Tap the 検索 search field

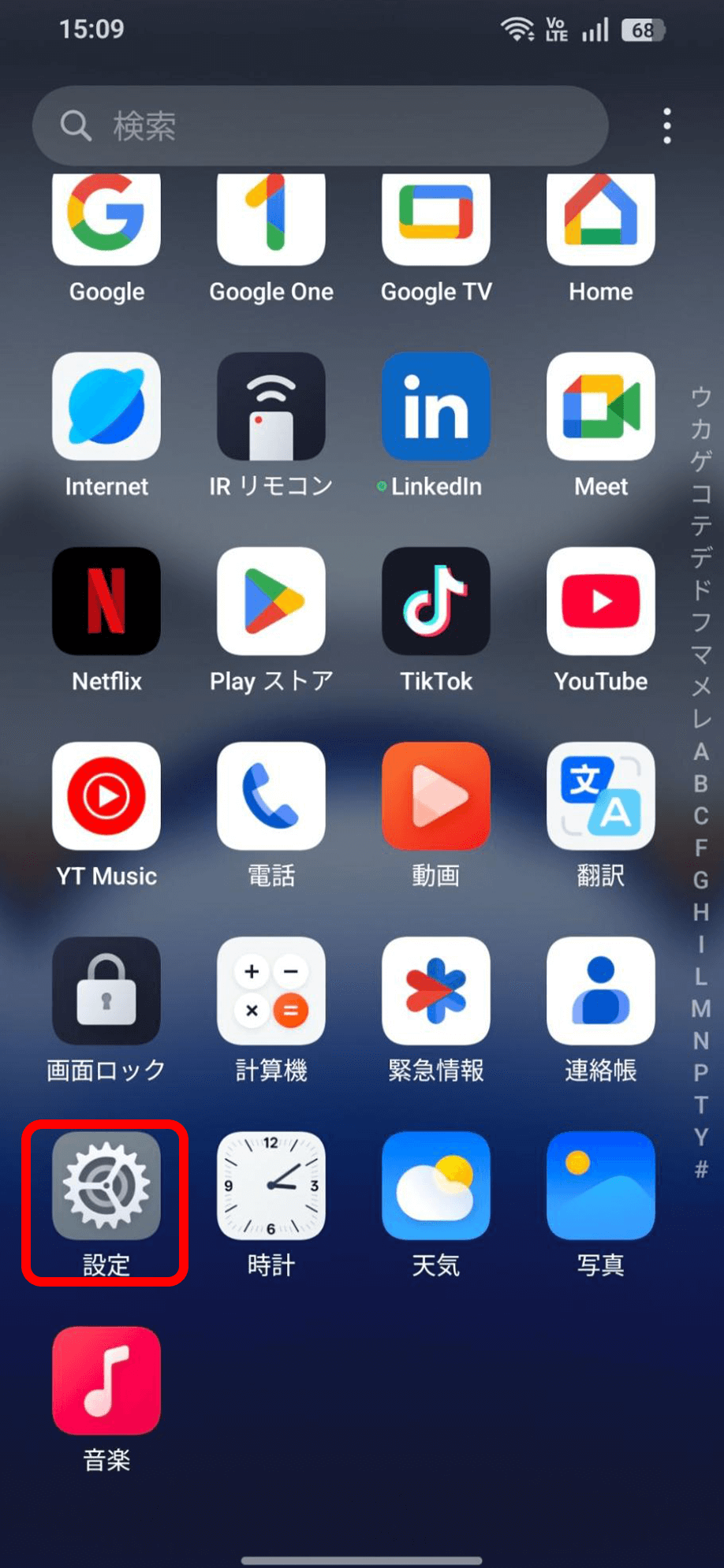pyautogui.click(x=319, y=126)
